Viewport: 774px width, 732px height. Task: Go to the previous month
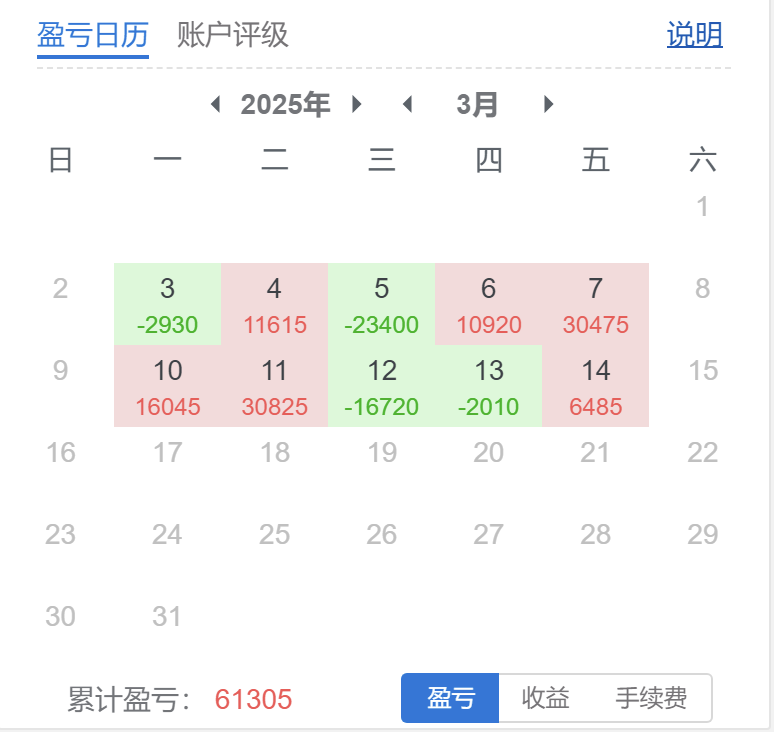click(406, 104)
